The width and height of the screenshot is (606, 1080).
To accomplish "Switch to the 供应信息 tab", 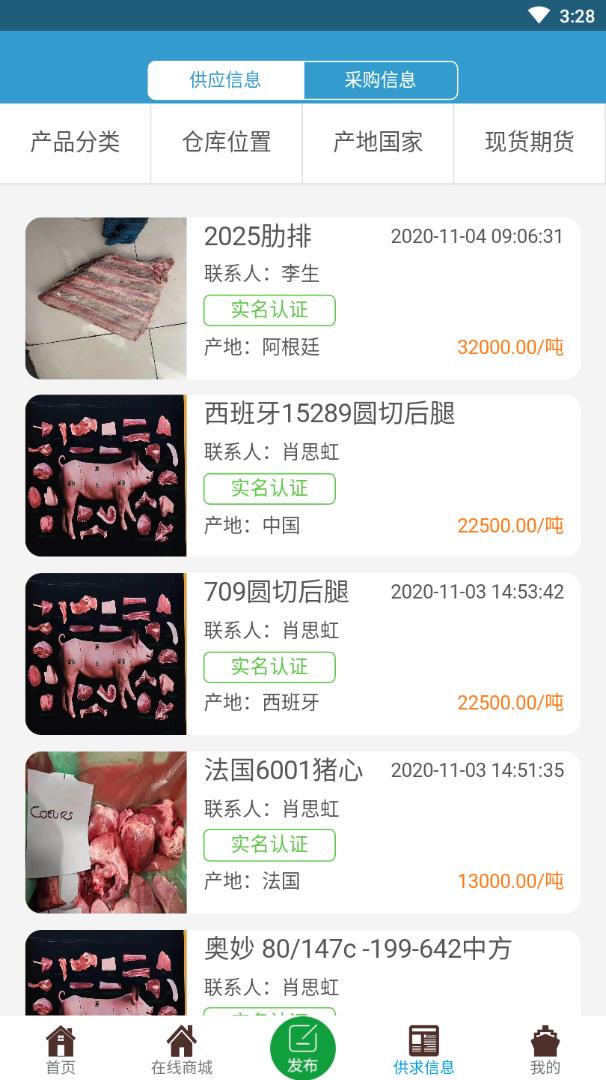I will [226, 81].
